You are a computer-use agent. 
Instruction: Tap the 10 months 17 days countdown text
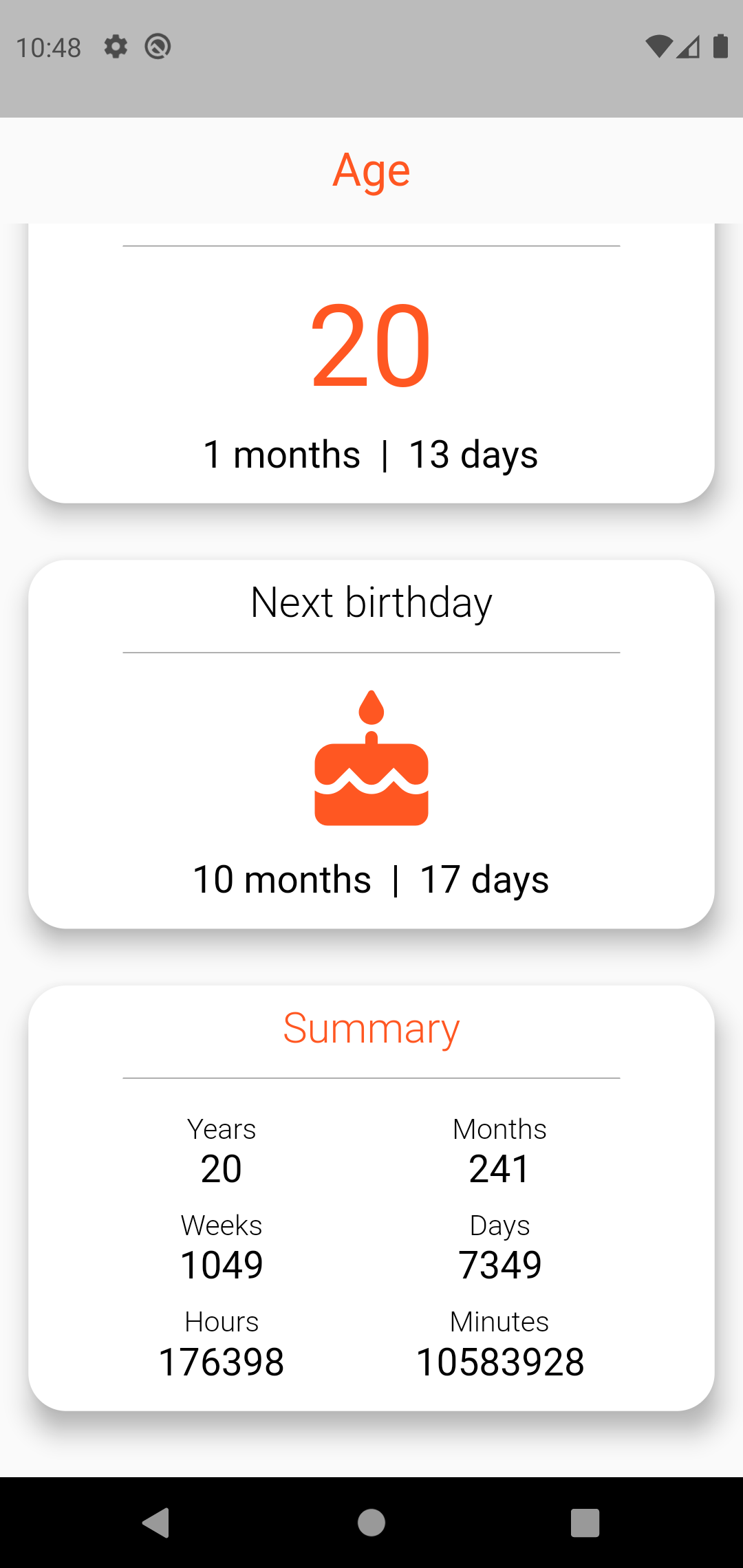click(371, 878)
